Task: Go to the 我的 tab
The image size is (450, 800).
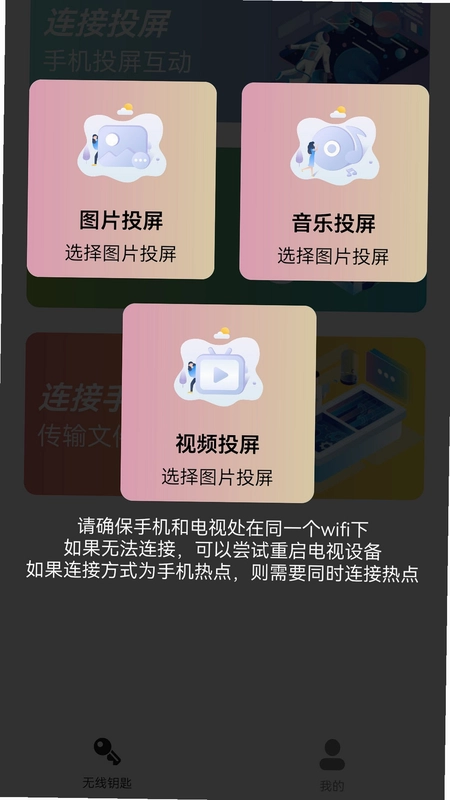Action: (x=332, y=765)
